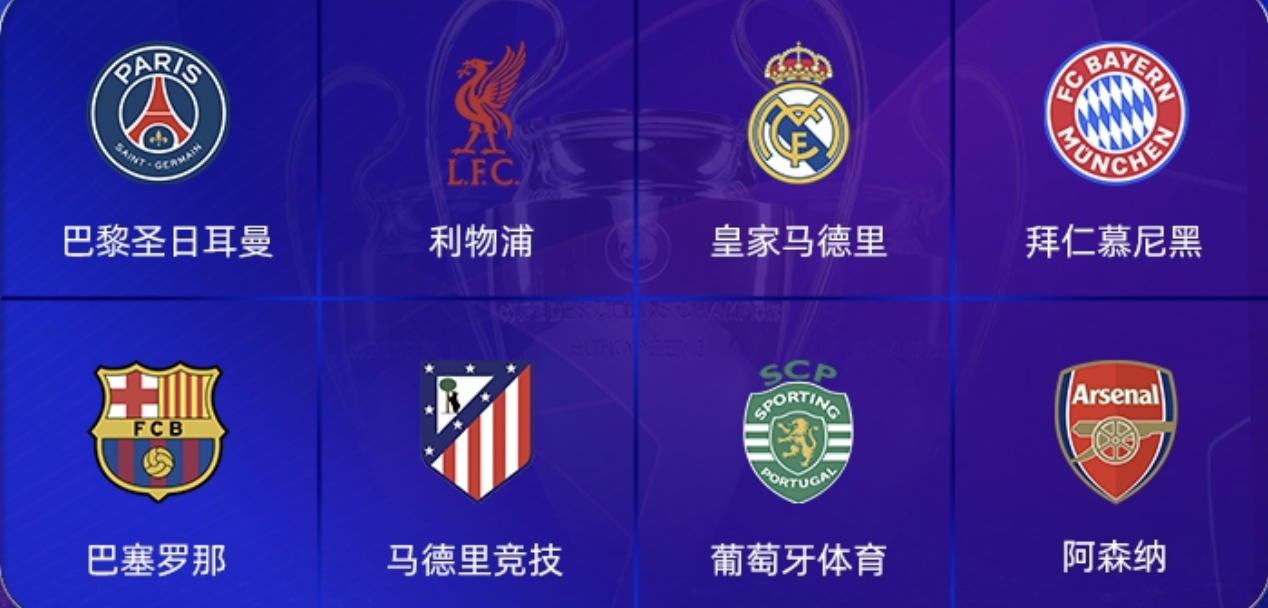Open the 巴黎圣日耳曼 team tile
Viewport: 1268px width, 608px height.
click(x=159, y=150)
